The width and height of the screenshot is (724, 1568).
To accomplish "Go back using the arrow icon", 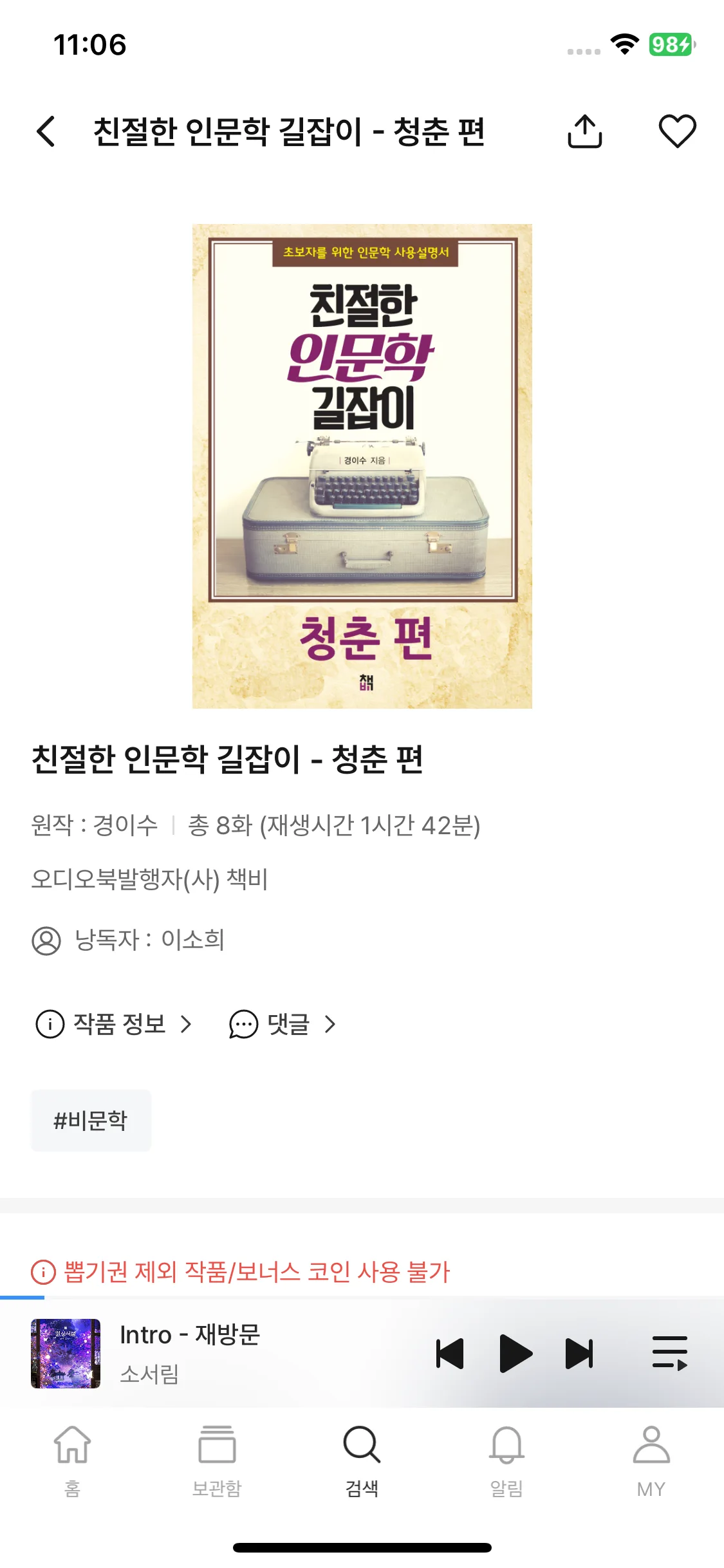I will click(x=46, y=132).
